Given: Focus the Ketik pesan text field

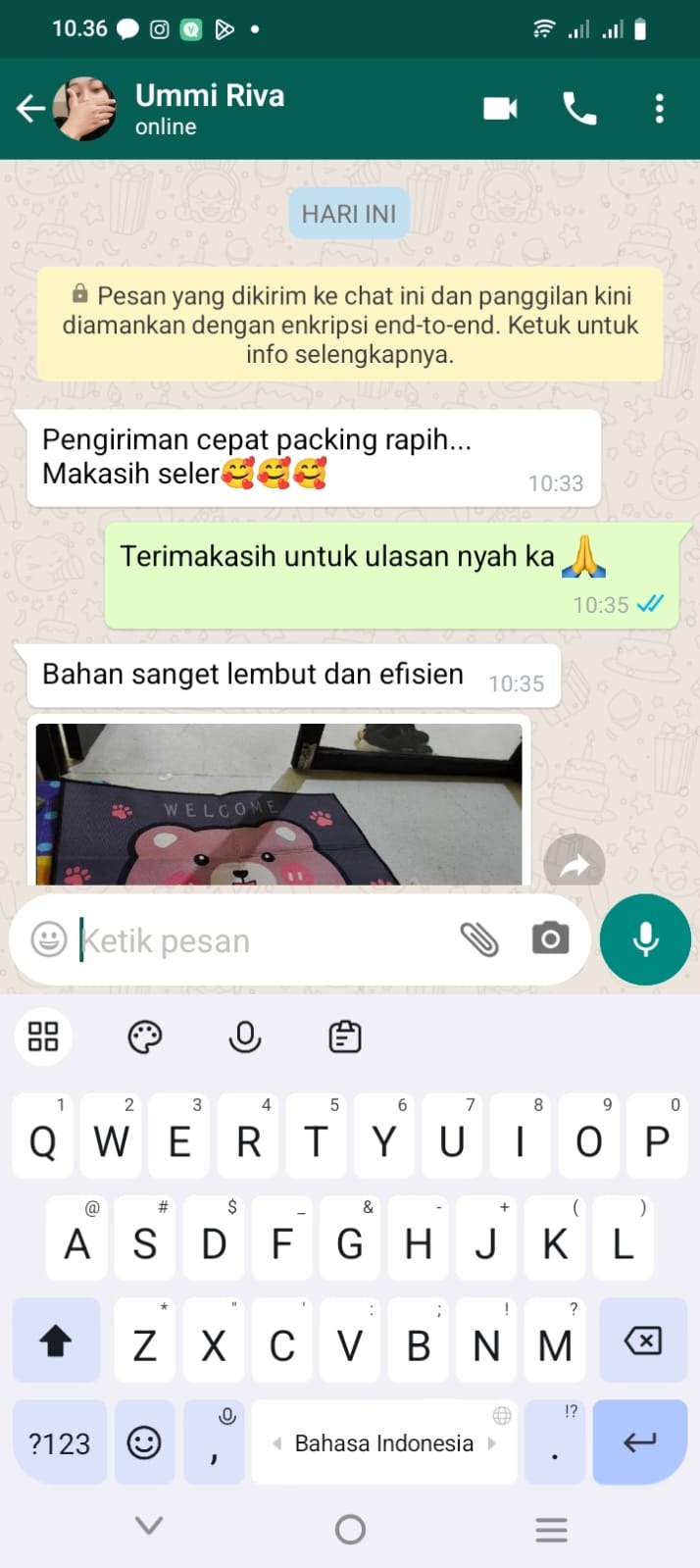Looking at the screenshot, I should pos(255,940).
